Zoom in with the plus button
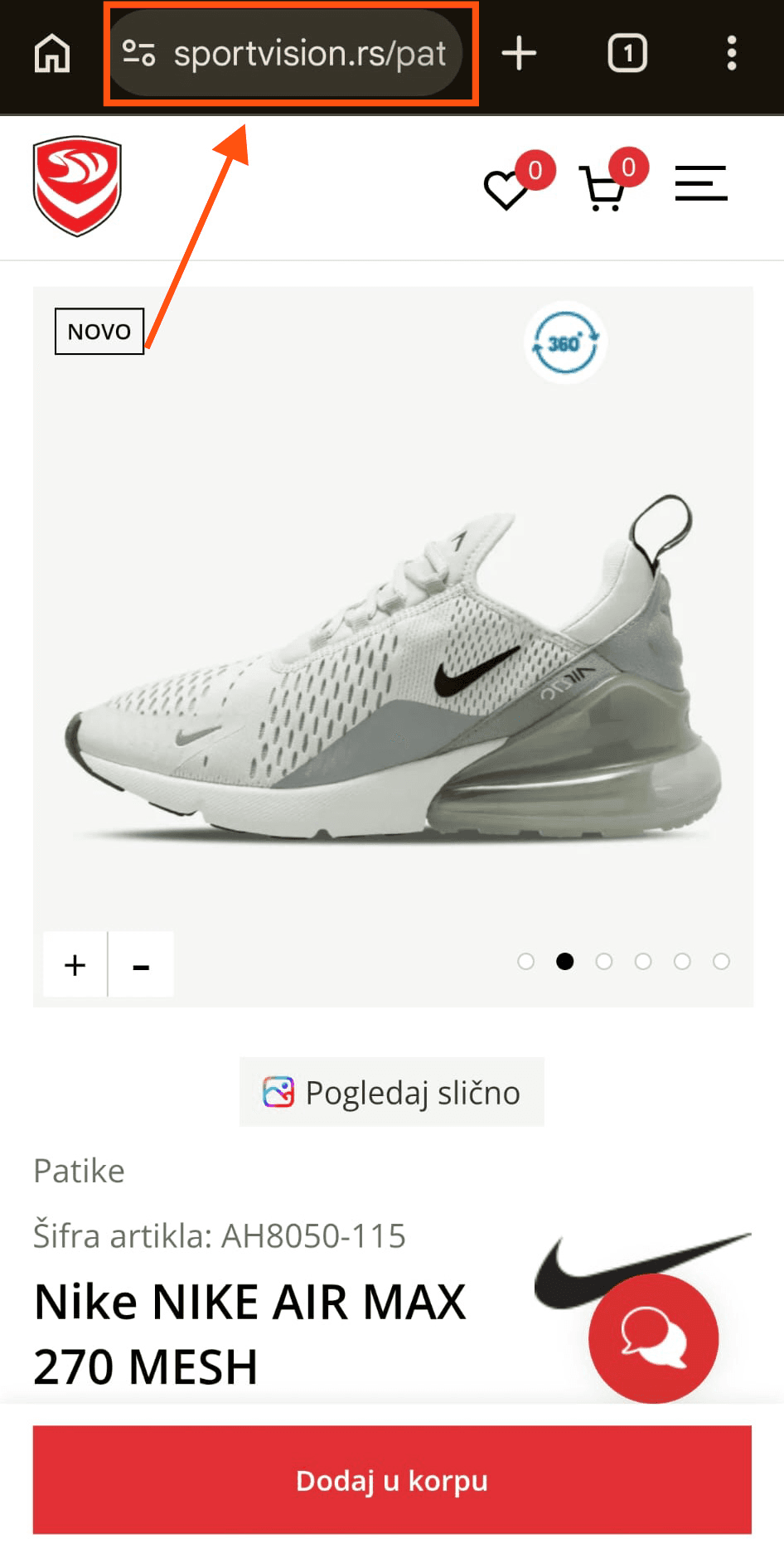The height and width of the screenshot is (1548, 784). pos(75,964)
